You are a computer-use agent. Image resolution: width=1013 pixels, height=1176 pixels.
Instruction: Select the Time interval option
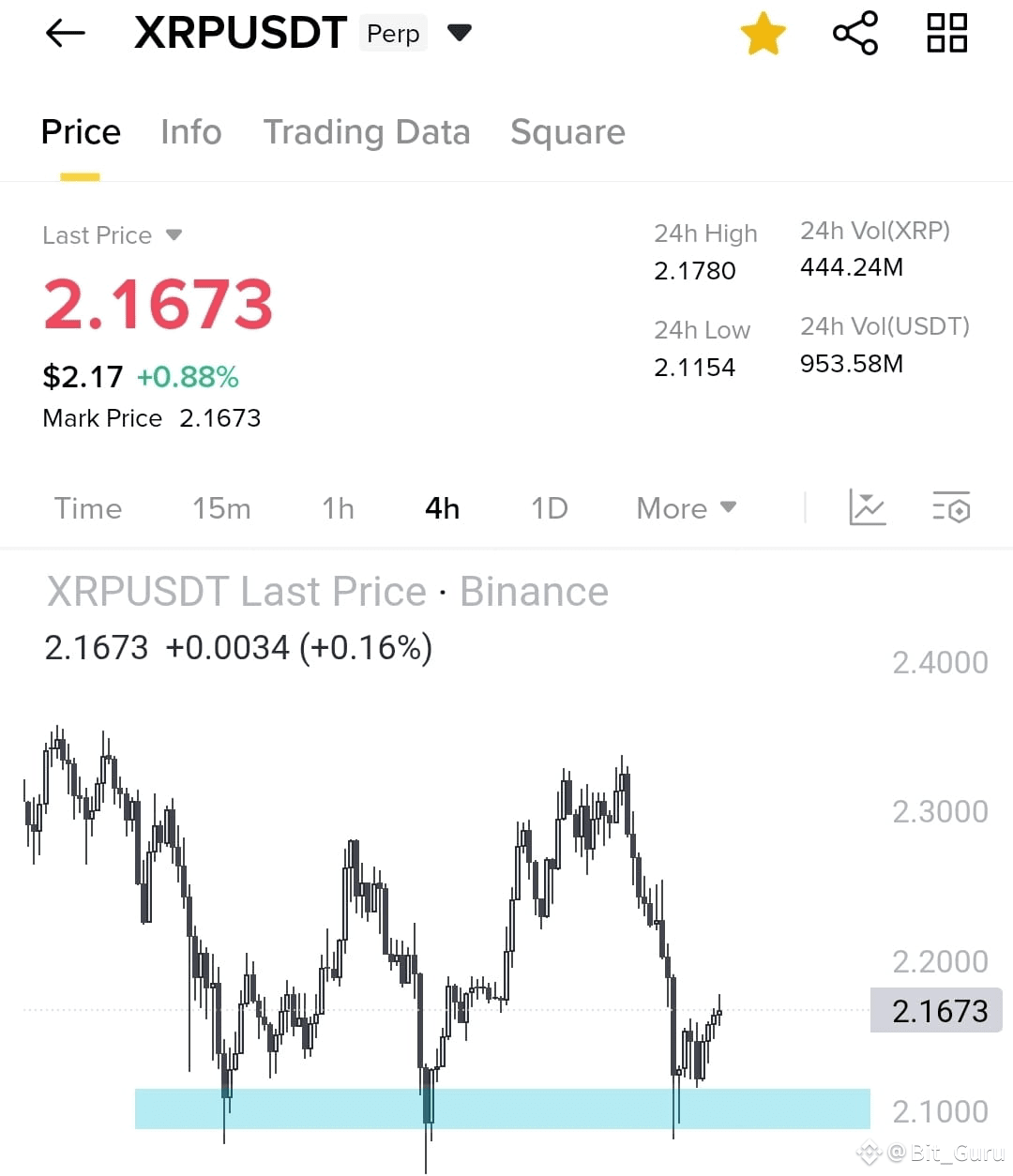pyautogui.click(x=87, y=507)
